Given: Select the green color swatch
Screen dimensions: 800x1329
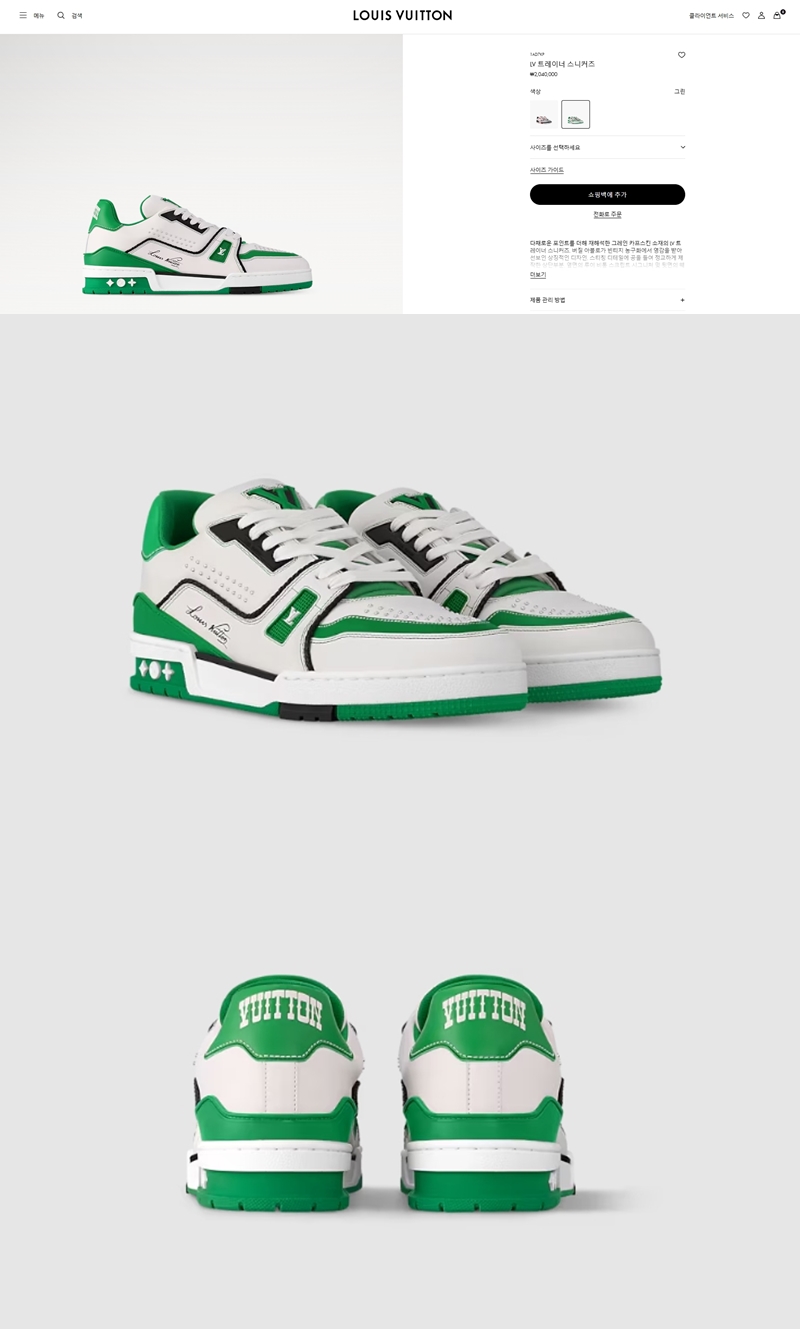Looking at the screenshot, I should point(575,115).
